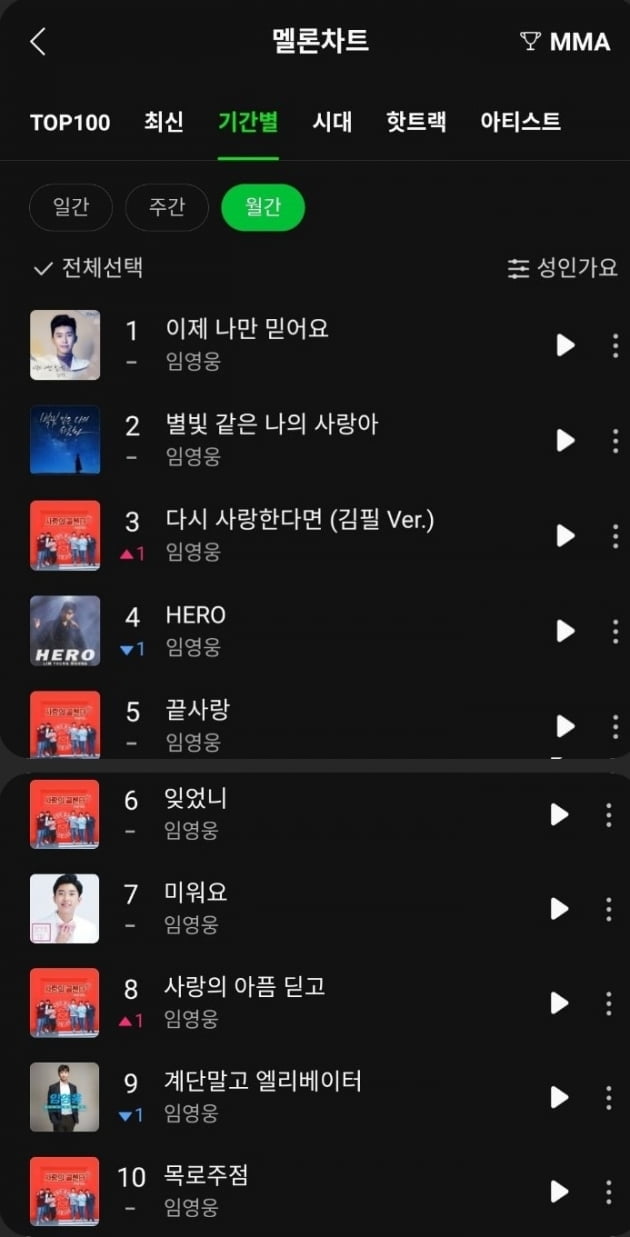Open the HERO song row
The height and width of the screenshot is (1237, 630).
(300, 630)
